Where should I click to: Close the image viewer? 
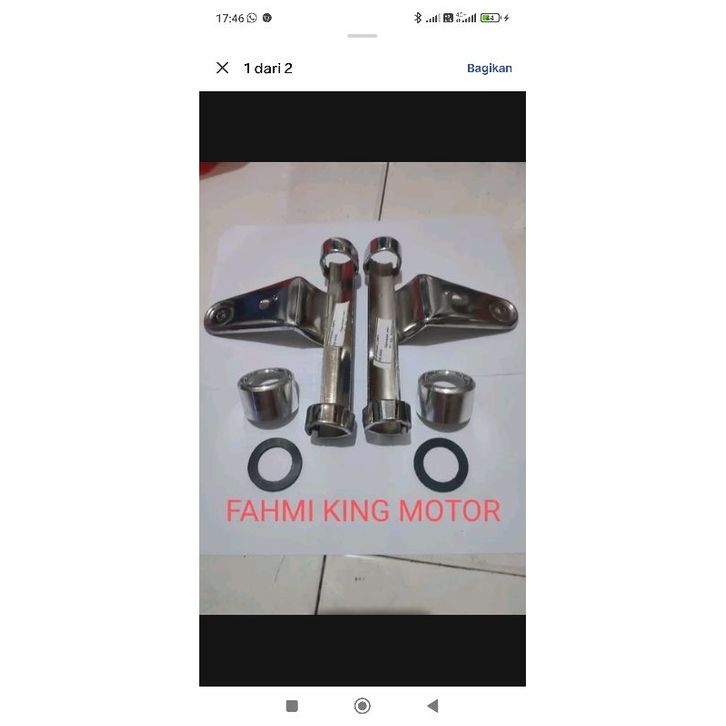pos(222,68)
